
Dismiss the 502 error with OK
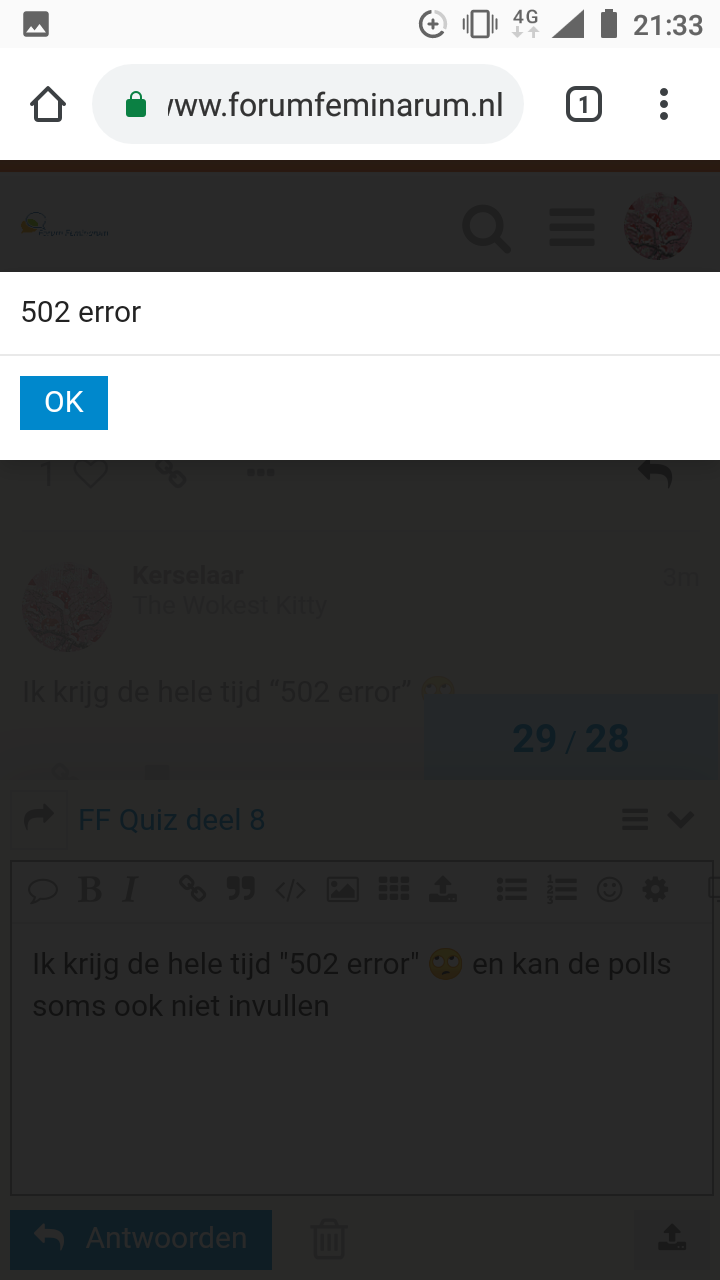pyautogui.click(x=64, y=402)
